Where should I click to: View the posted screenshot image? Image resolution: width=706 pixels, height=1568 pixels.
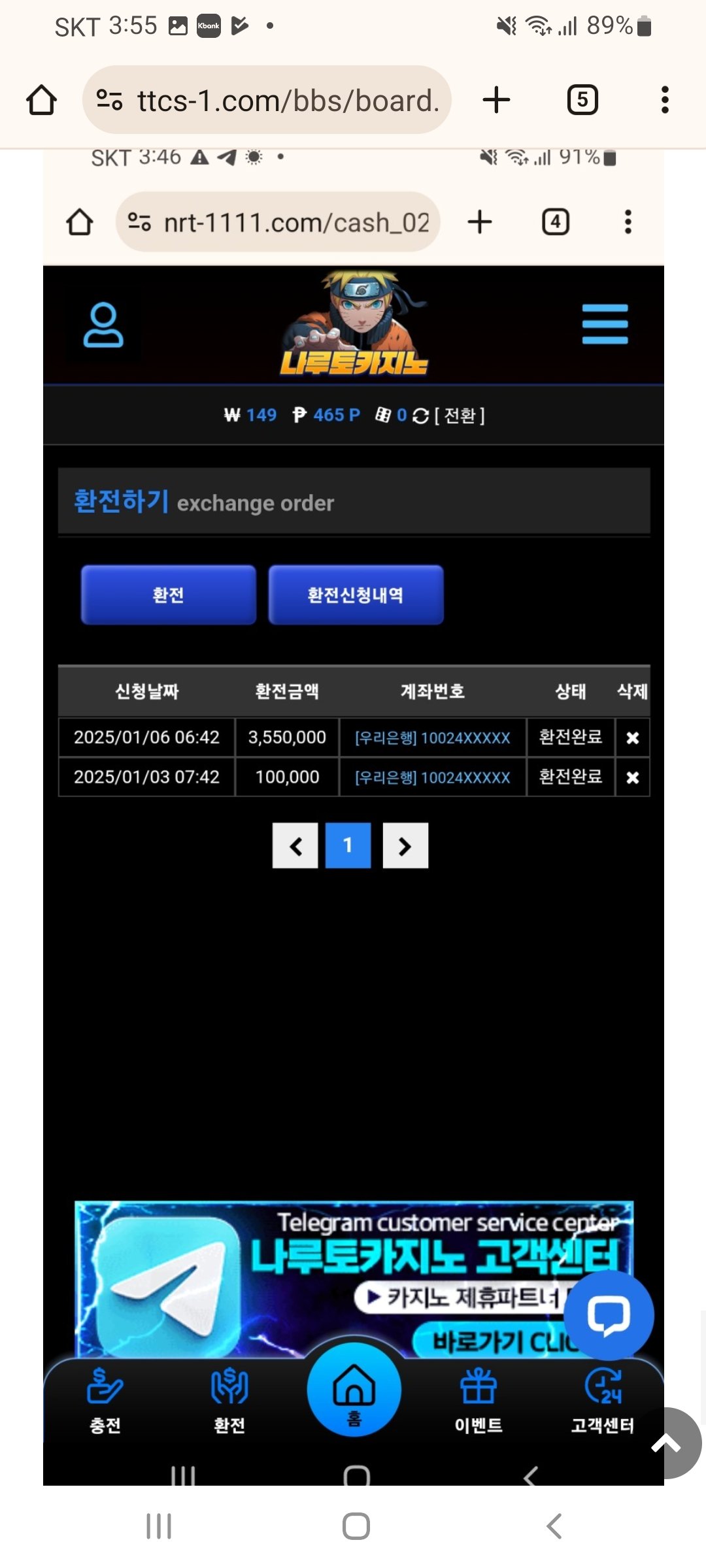pyautogui.click(x=353, y=817)
